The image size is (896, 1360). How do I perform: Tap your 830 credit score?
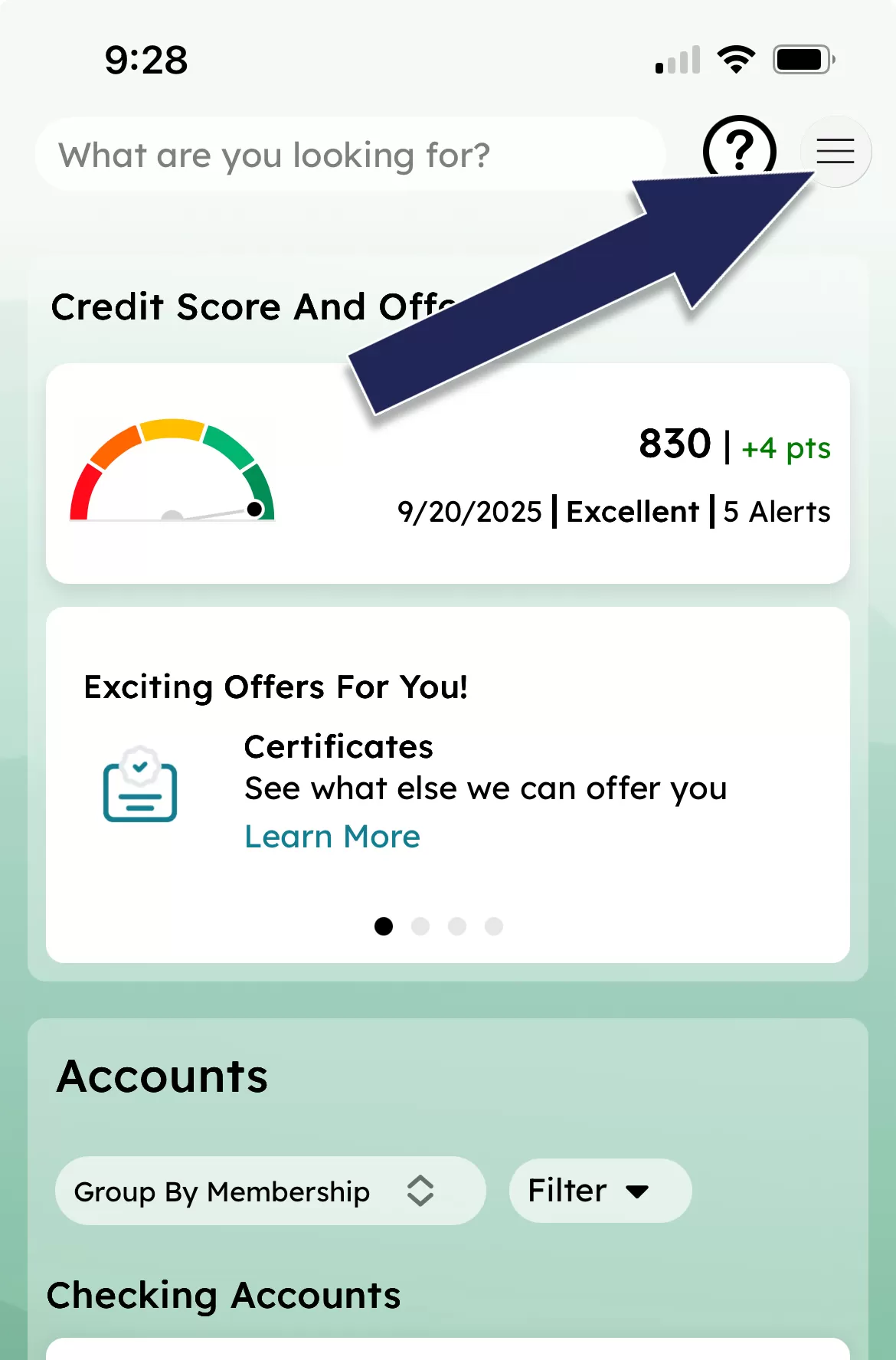(675, 444)
